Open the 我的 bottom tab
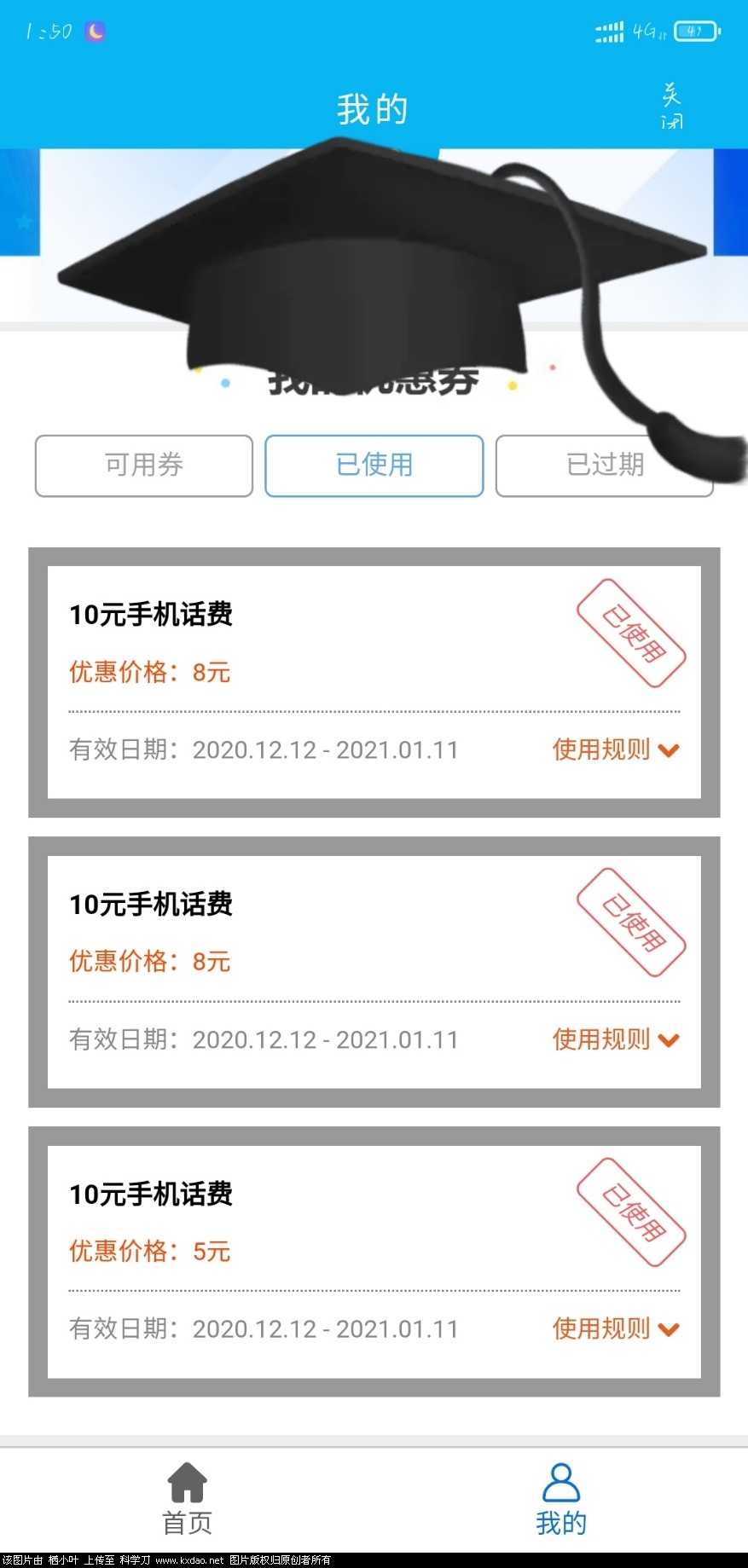 (560, 1499)
